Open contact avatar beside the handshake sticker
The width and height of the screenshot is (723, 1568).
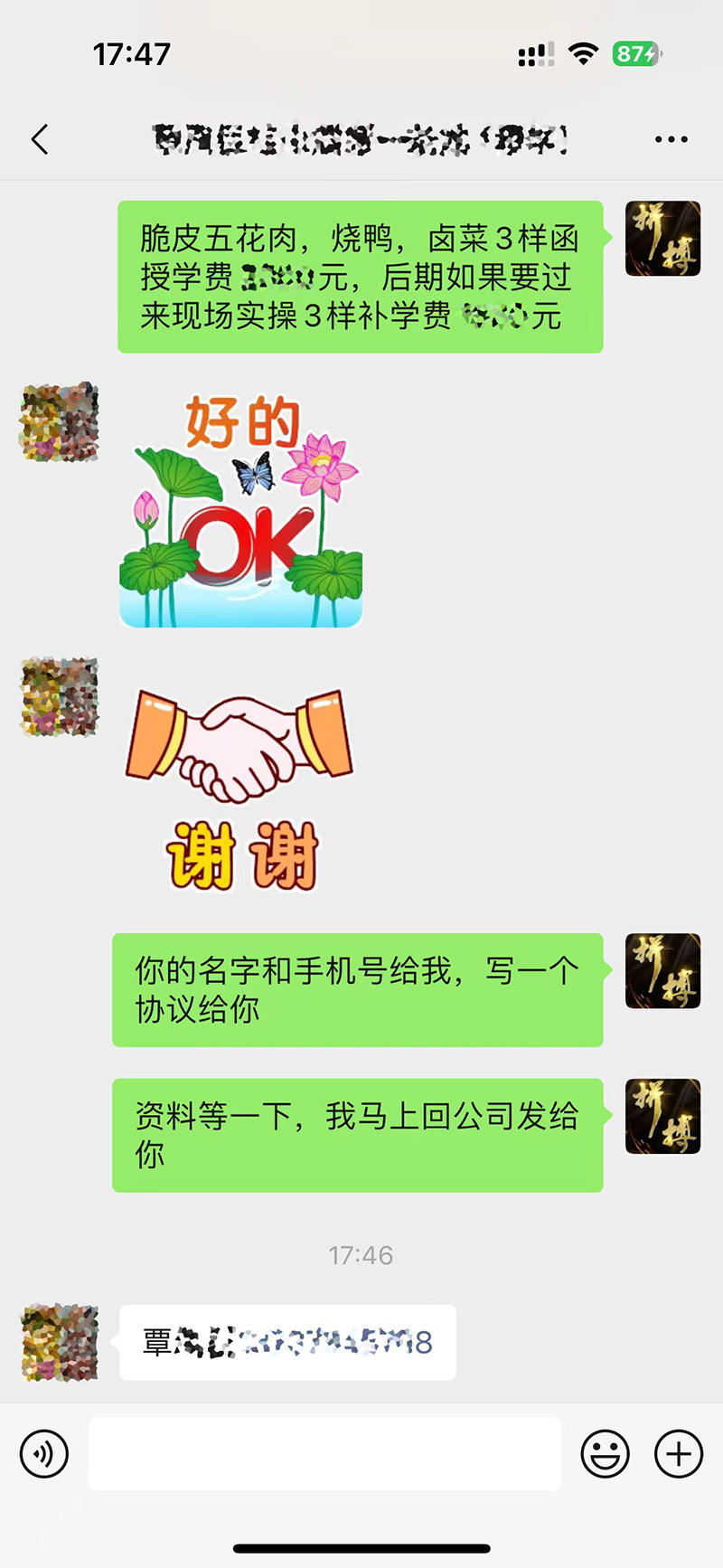pos(60,697)
